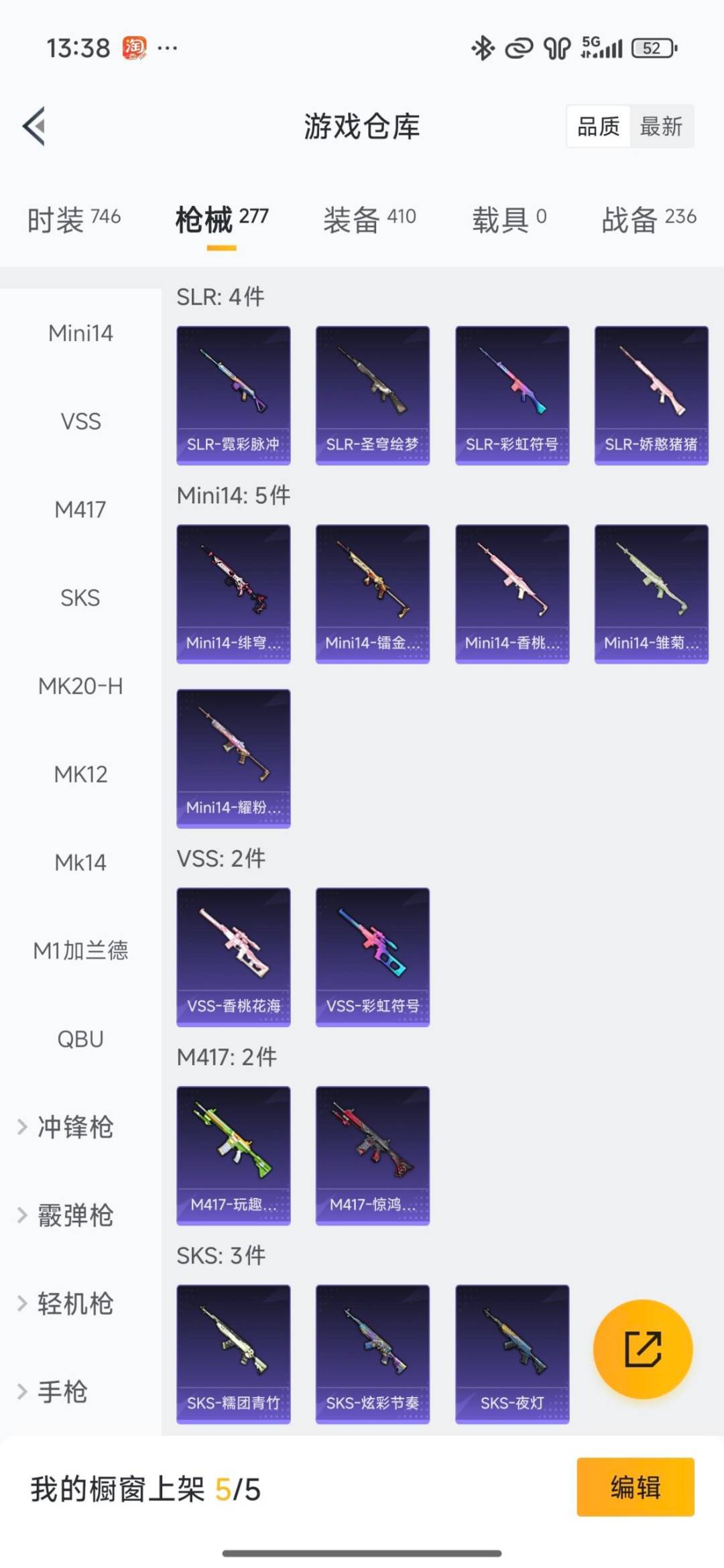Select the SLR-娇憨猪猪 weapon skin
Viewport: 724px width, 1568px height.
(650, 394)
